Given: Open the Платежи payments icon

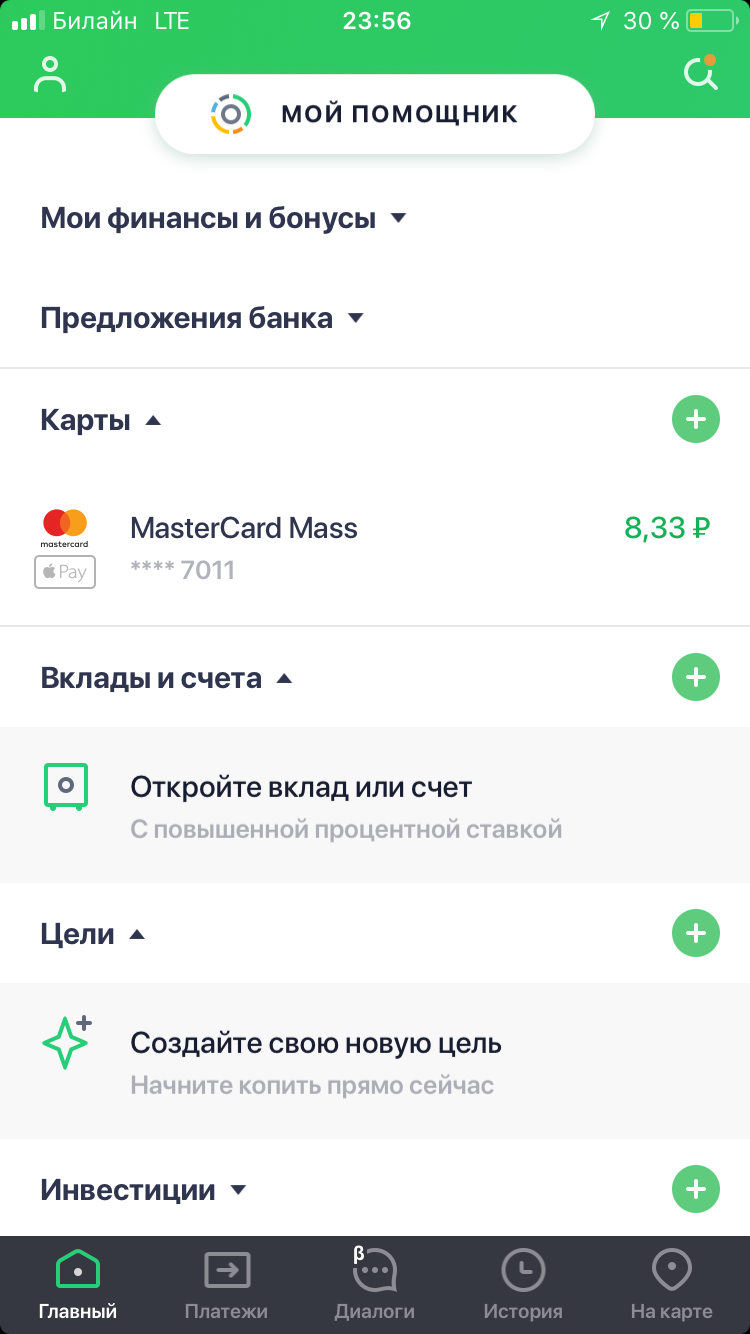Looking at the screenshot, I should (x=226, y=1271).
